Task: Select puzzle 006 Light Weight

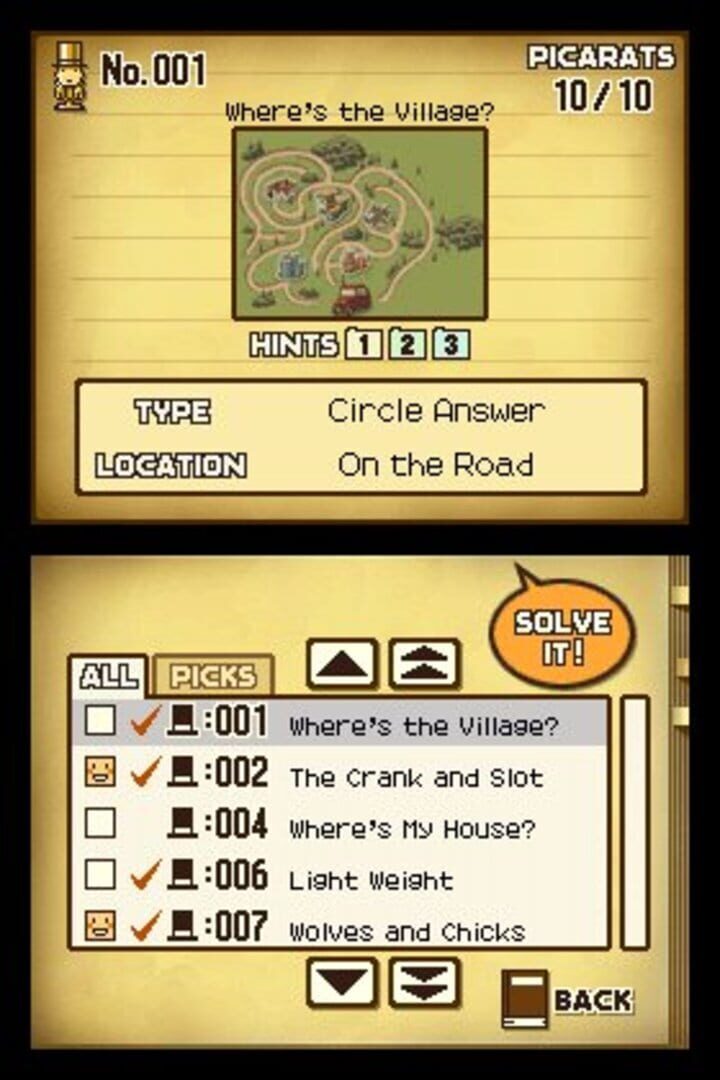Action: point(370,880)
